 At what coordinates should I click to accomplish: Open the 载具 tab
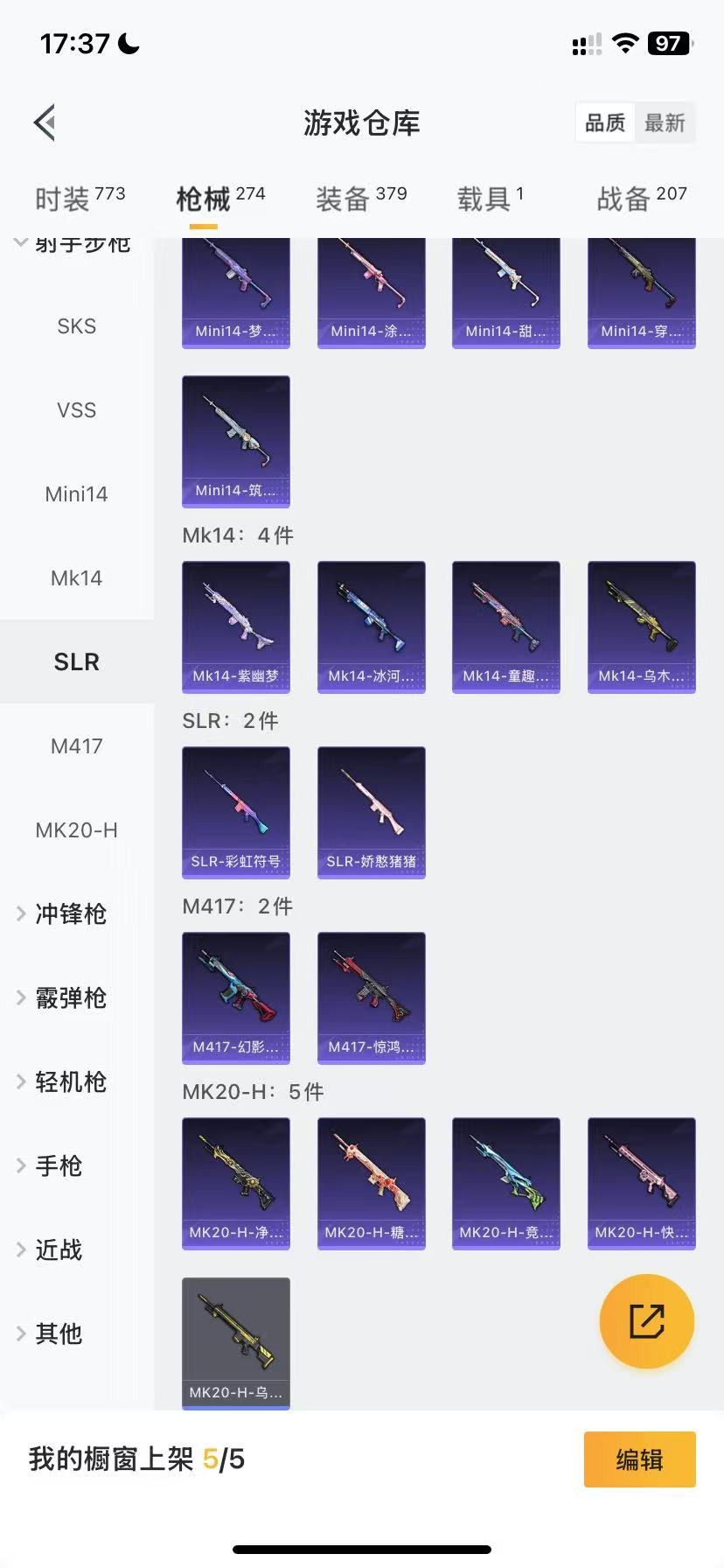[x=490, y=199]
